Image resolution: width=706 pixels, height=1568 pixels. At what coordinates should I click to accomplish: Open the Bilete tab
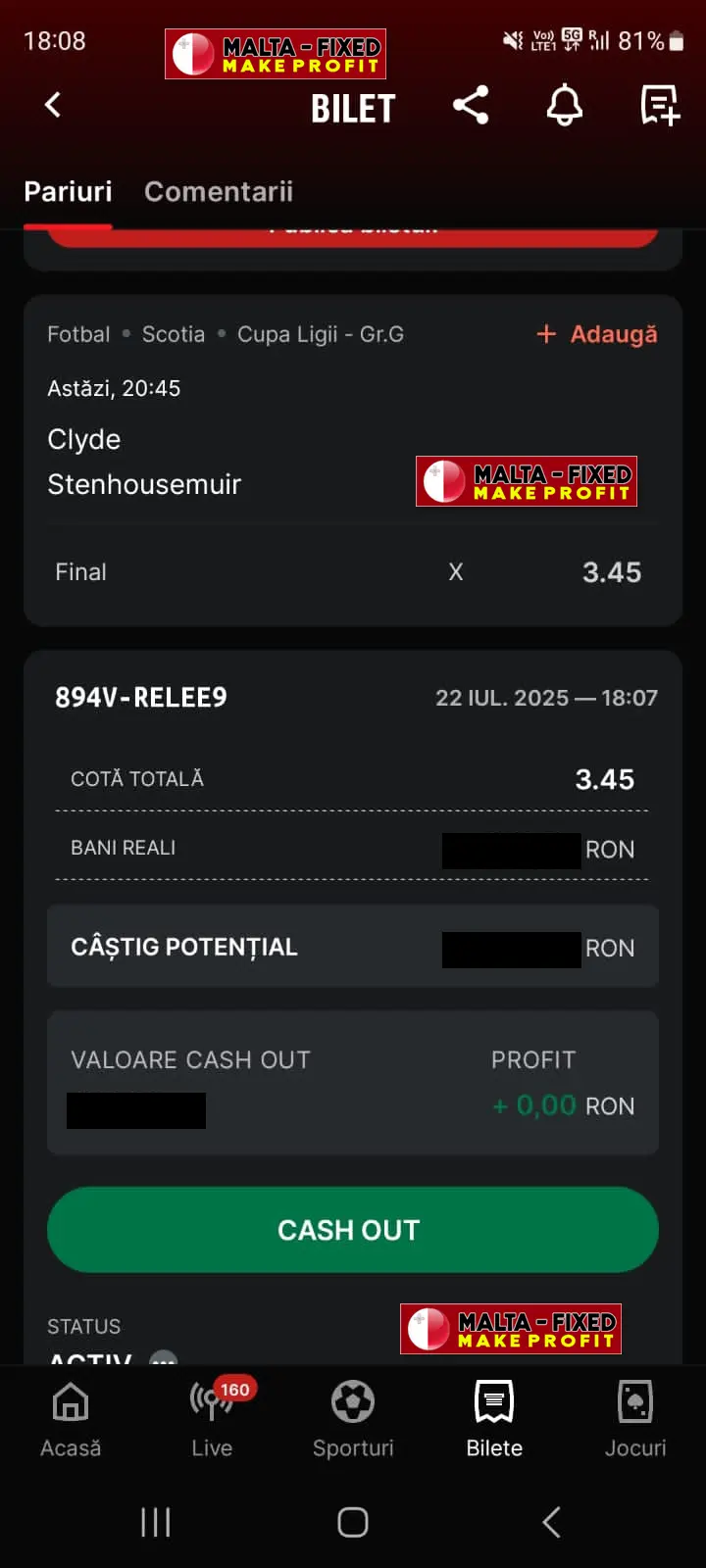(494, 1420)
